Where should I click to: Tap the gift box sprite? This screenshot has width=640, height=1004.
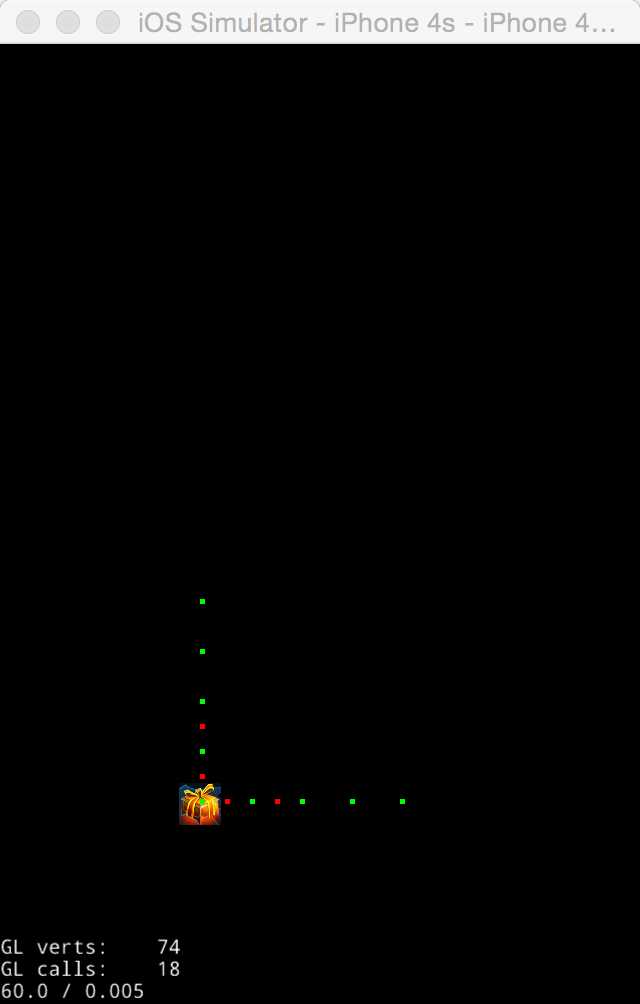[x=200, y=804]
